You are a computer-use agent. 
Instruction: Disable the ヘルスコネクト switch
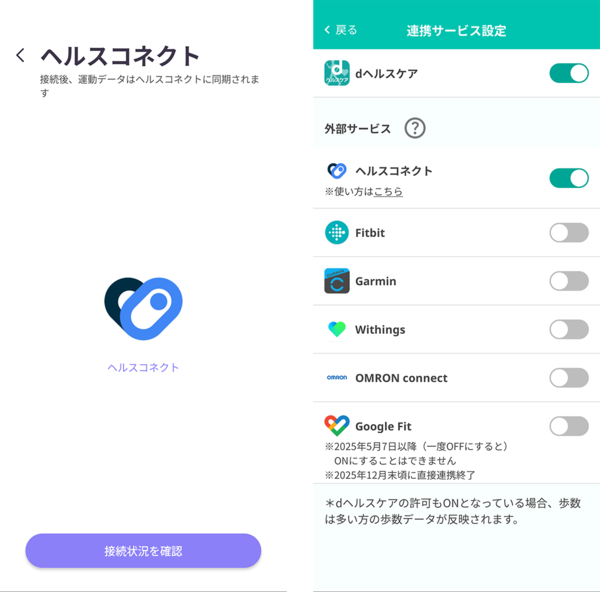pos(568,178)
